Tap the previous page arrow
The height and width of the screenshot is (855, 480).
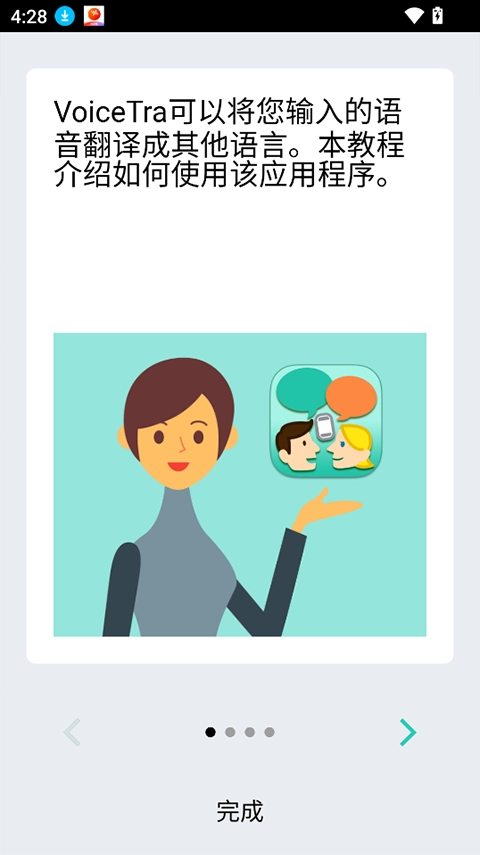[x=72, y=732]
